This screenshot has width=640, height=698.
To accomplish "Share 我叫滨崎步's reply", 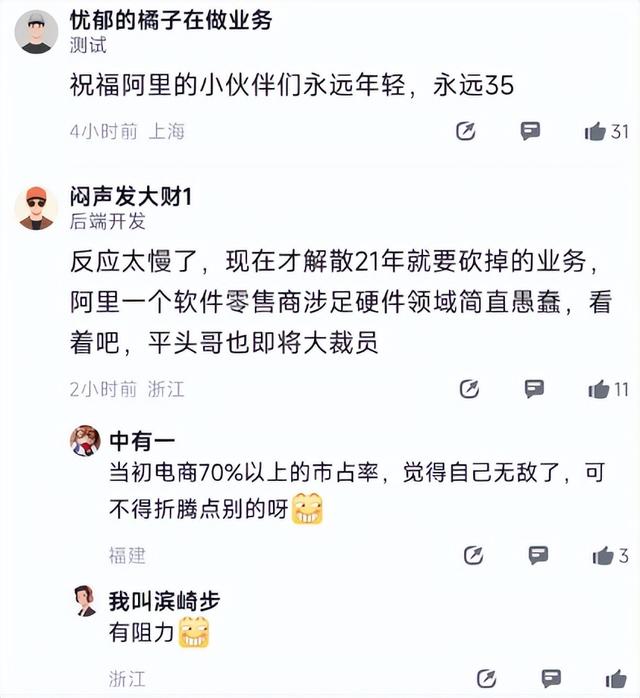I will pos(487,680).
